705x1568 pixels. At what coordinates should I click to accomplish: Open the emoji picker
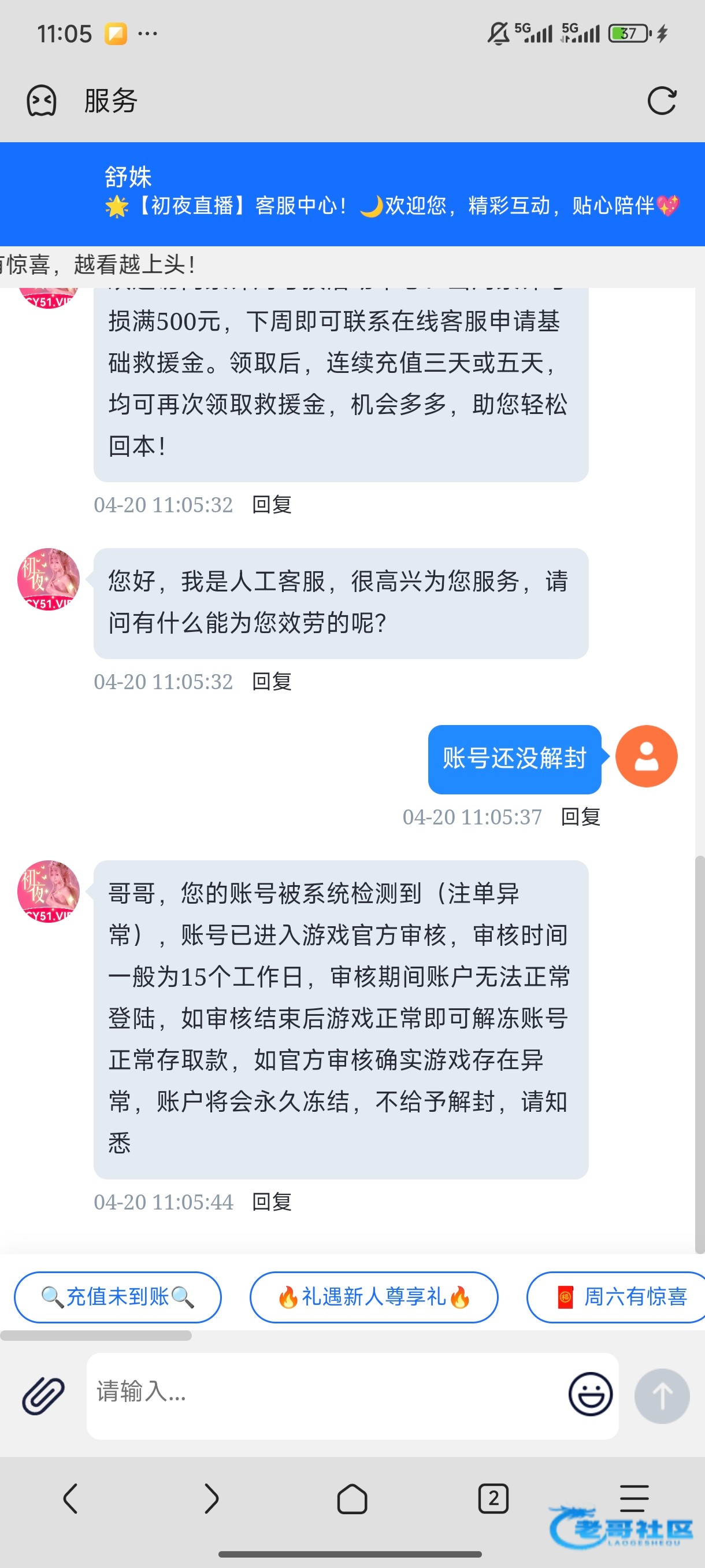point(590,1394)
